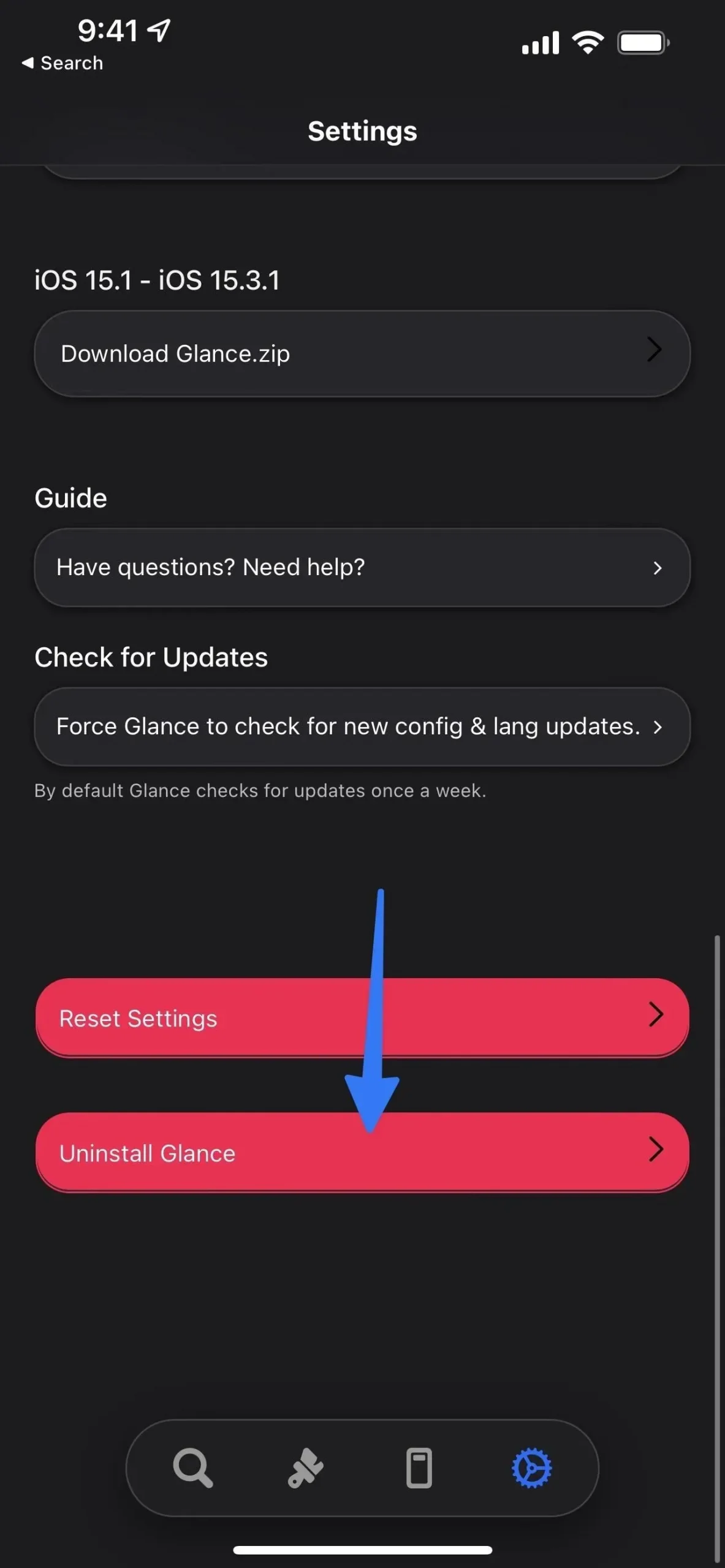Go back to Search in status bar
Screen dimensions: 725x1568
tap(63, 63)
